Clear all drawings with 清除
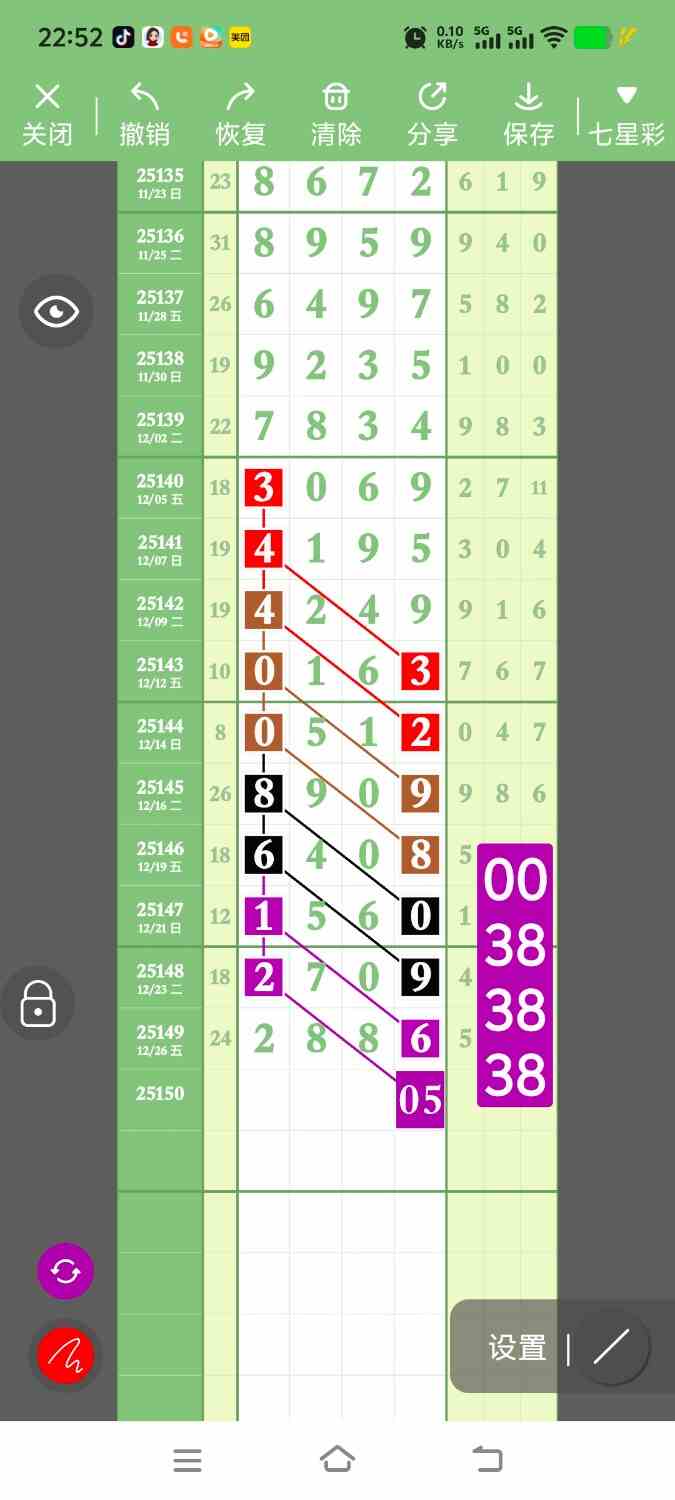Image resolution: width=675 pixels, height=1500 pixels. (336, 115)
